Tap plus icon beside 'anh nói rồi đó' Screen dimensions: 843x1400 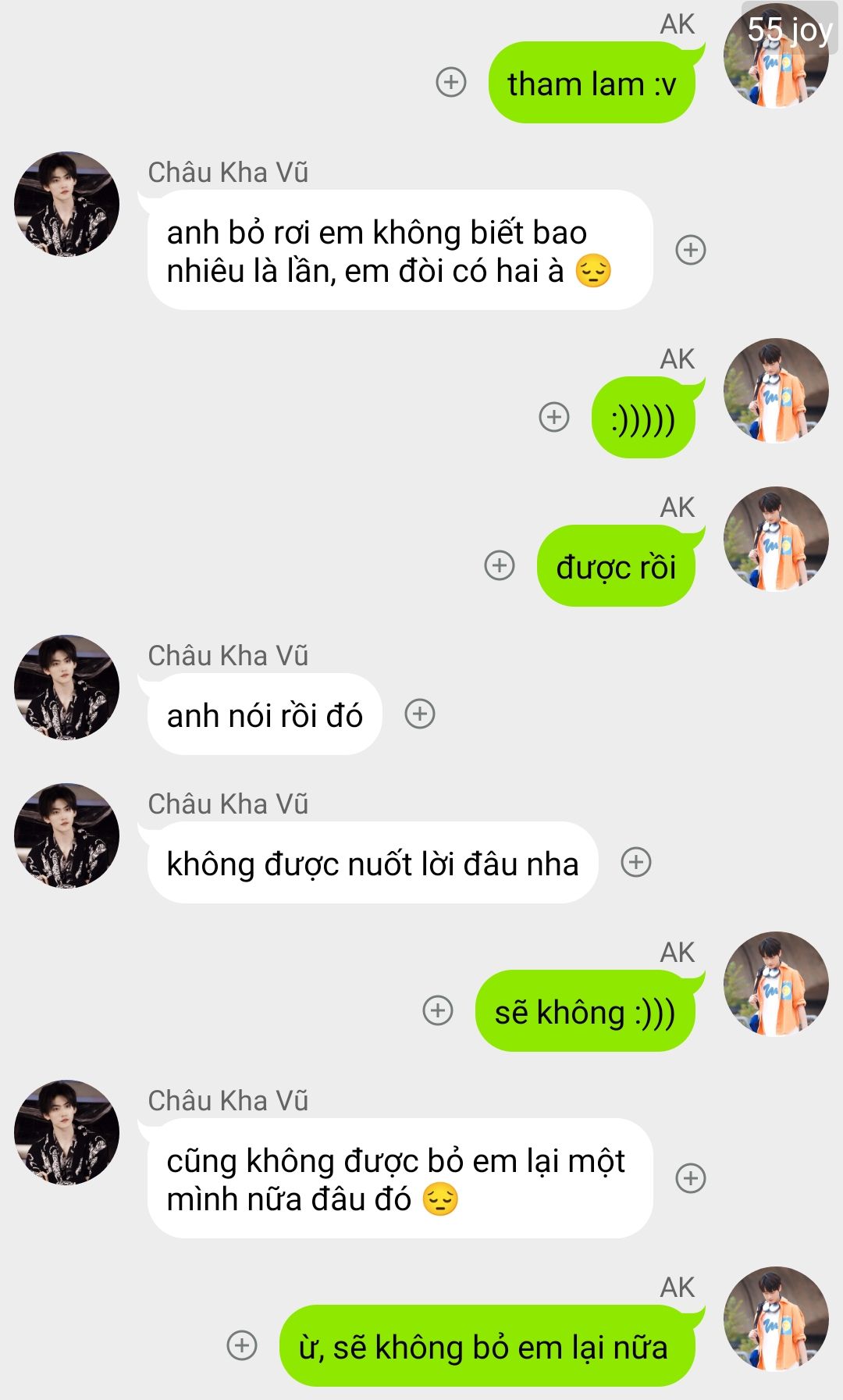pyautogui.click(x=419, y=713)
